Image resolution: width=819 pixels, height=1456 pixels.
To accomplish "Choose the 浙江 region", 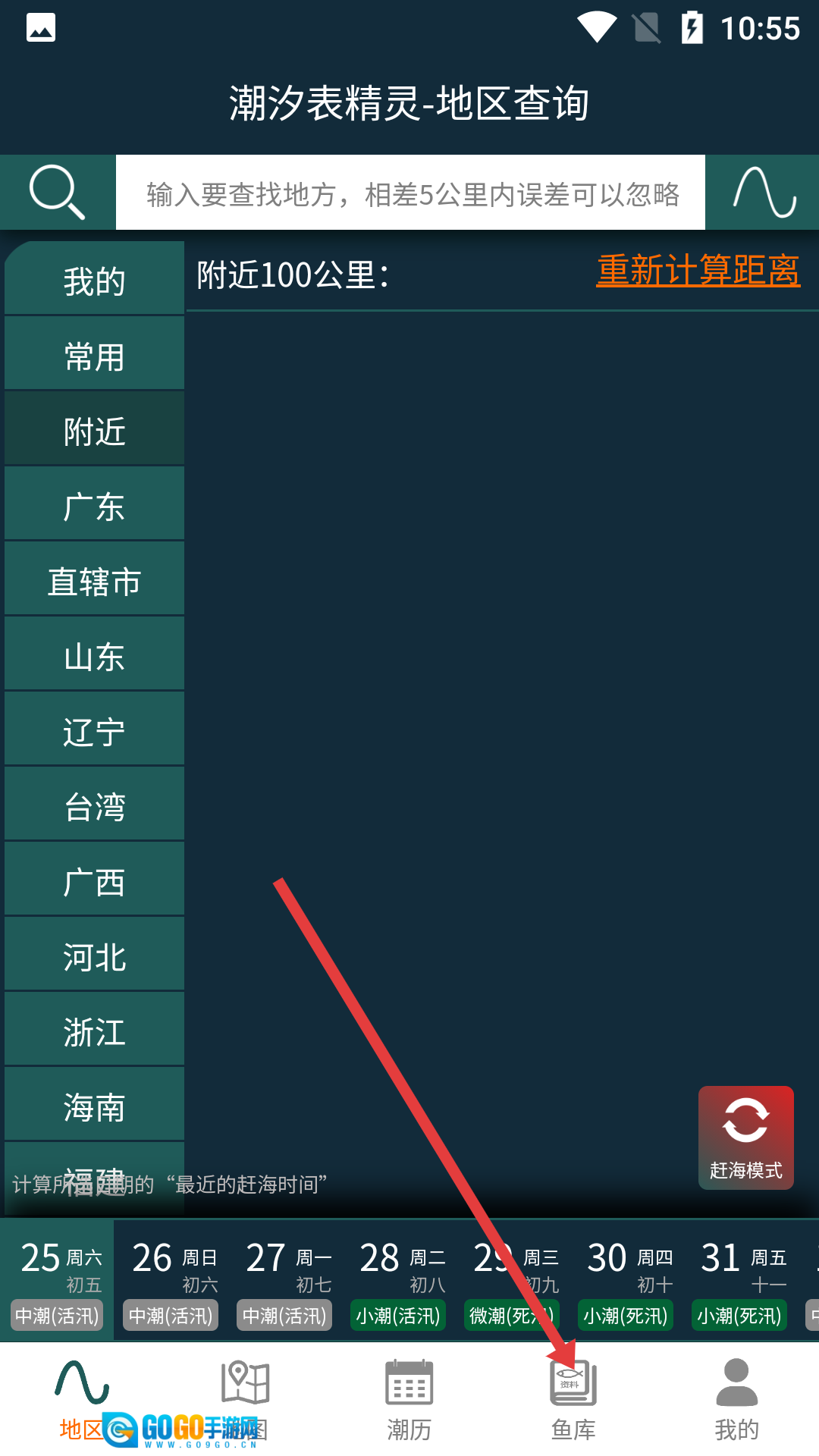I will [94, 1031].
